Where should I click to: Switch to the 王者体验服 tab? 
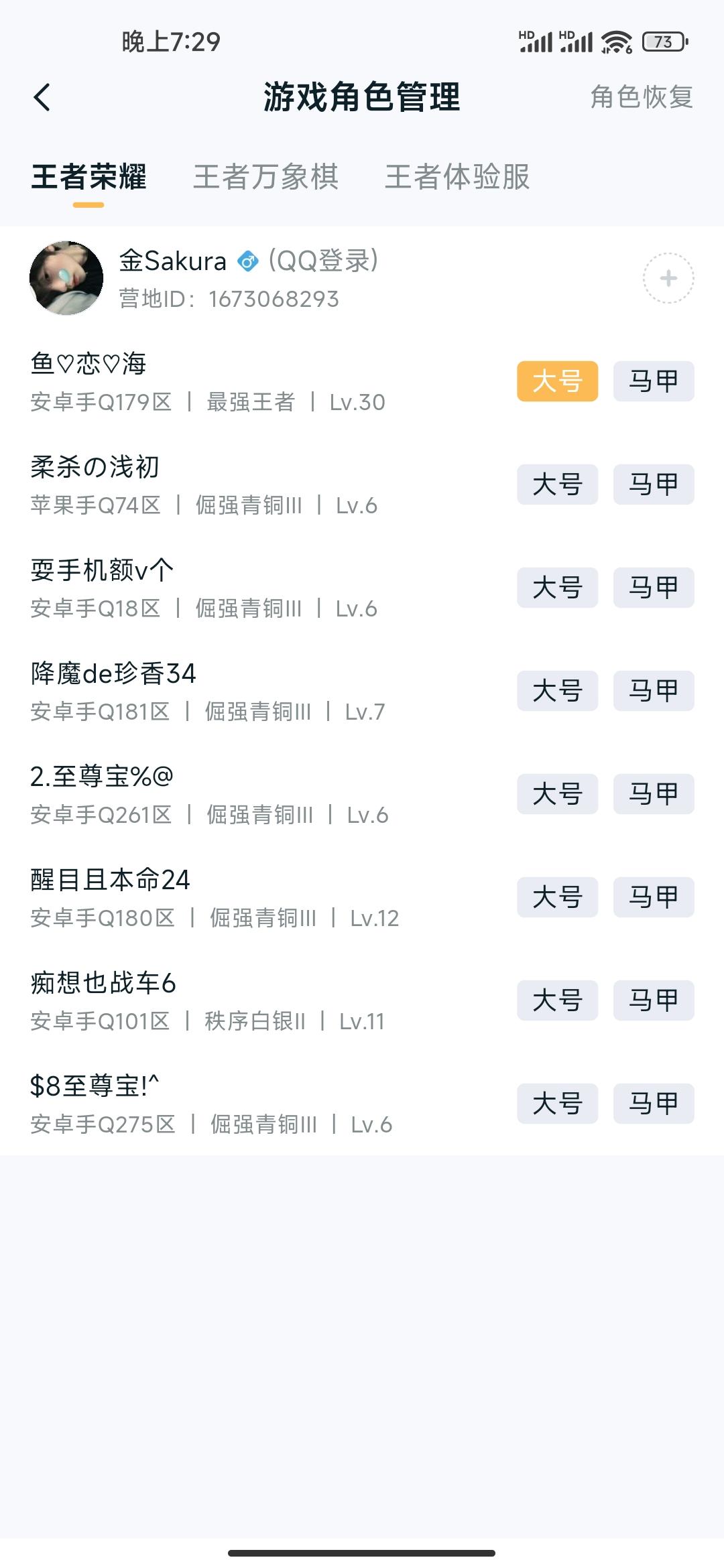pos(457,177)
